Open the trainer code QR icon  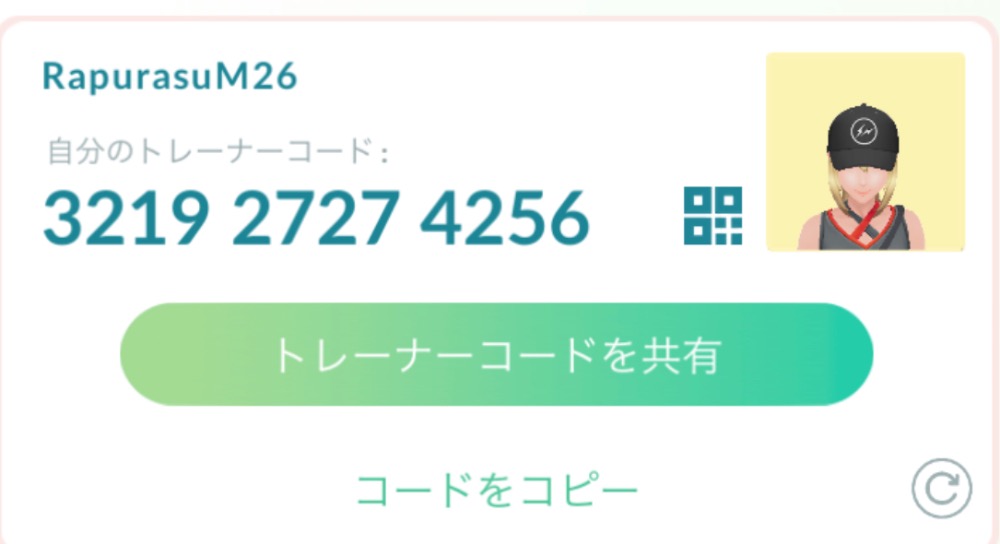(713, 216)
